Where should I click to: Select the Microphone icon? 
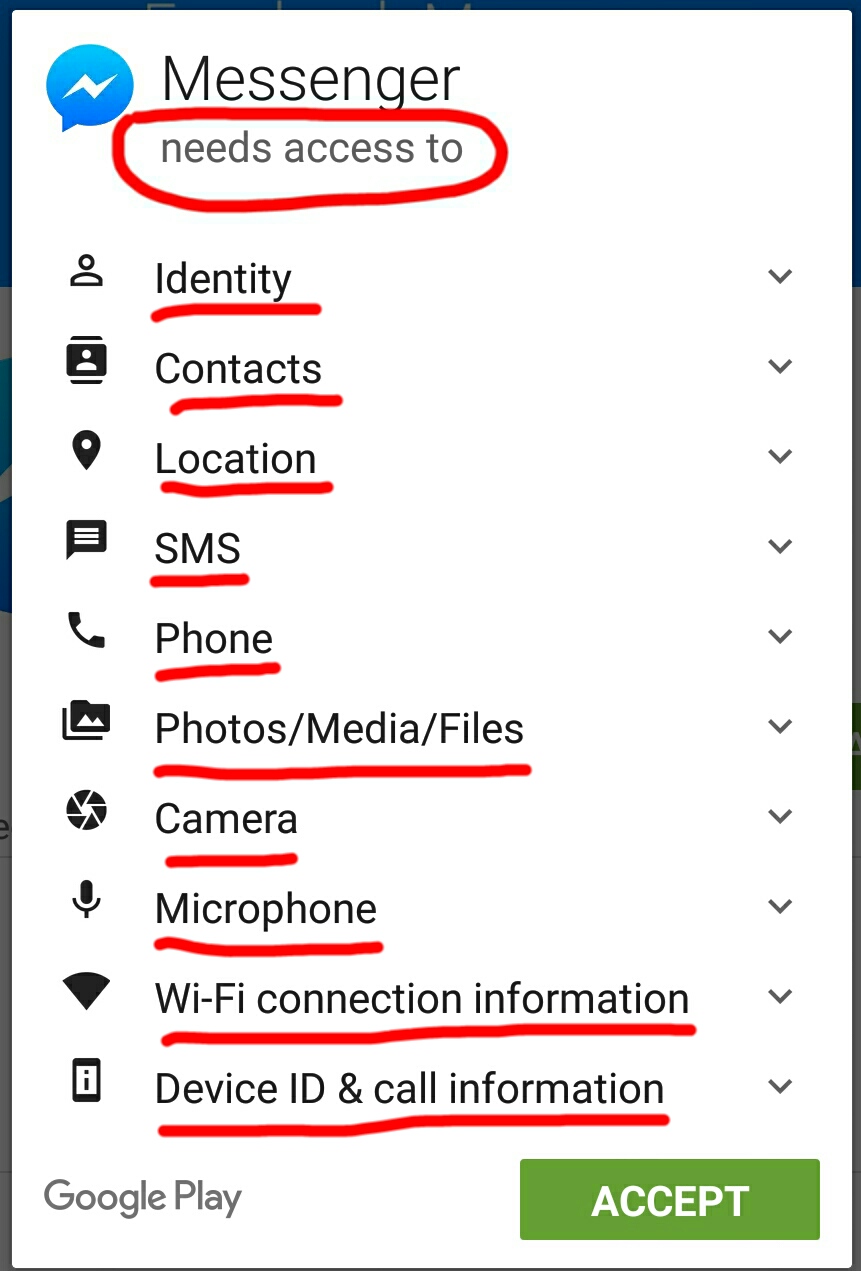coord(86,902)
